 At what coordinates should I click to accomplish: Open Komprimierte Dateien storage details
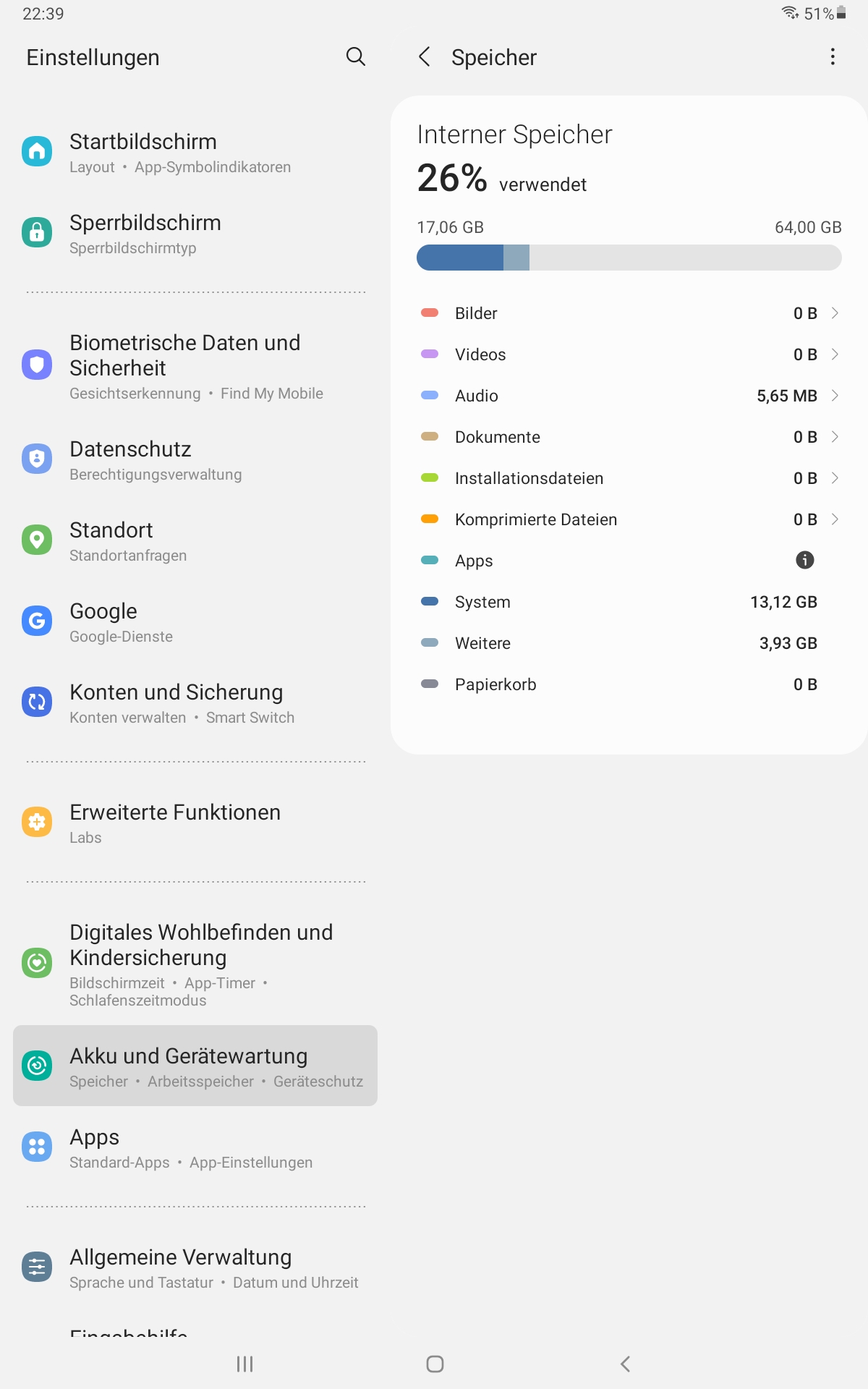[x=628, y=519]
